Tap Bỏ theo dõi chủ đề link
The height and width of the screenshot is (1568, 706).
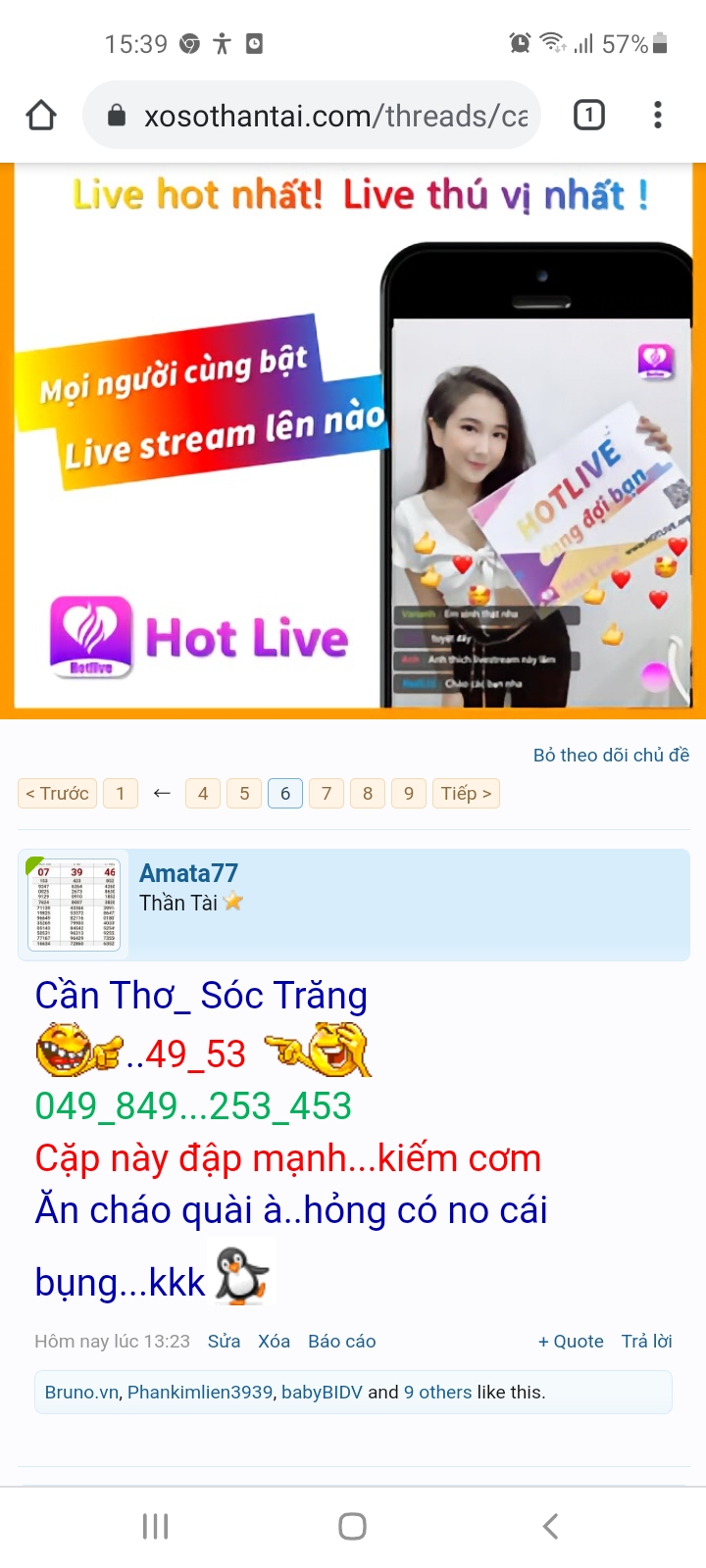pos(611,755)
